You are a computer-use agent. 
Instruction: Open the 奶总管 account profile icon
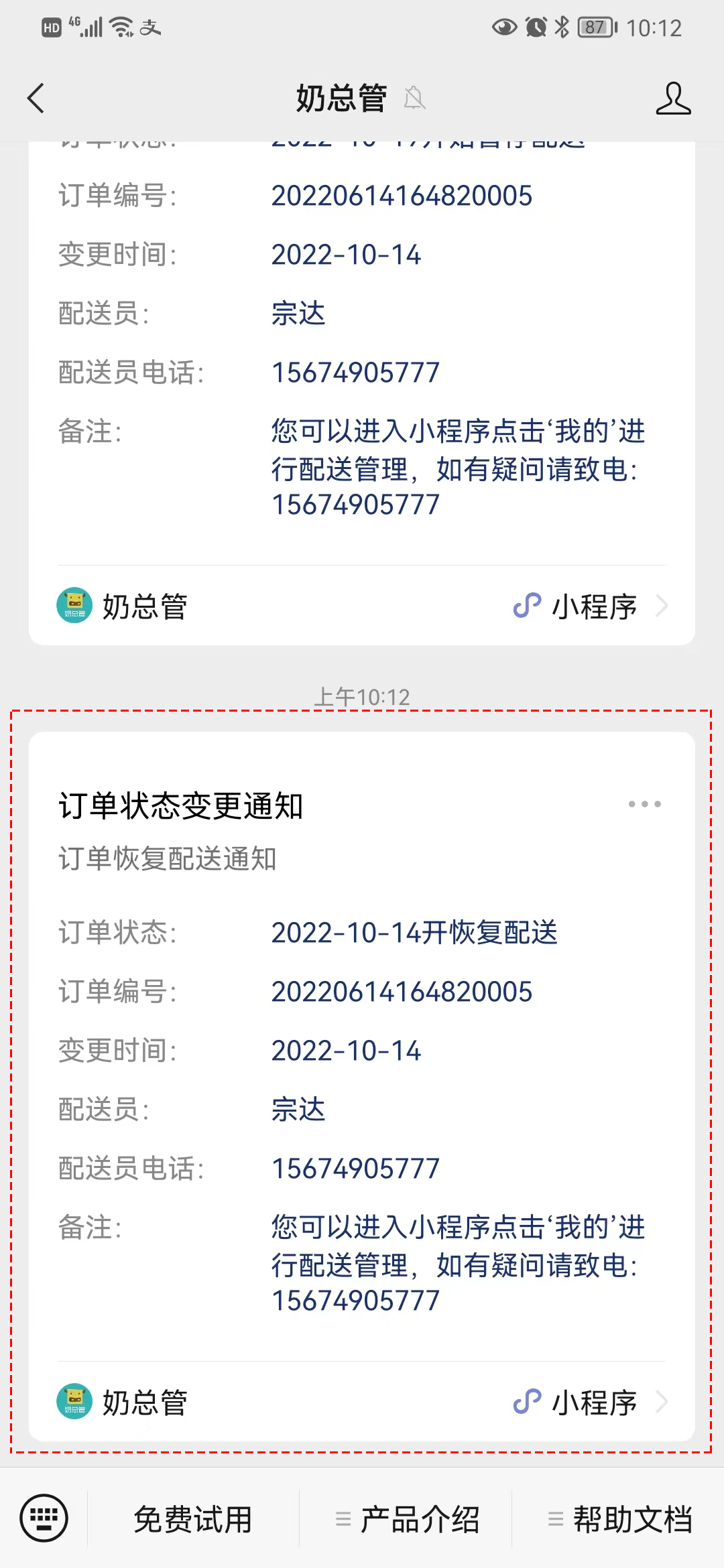point(673,99)
